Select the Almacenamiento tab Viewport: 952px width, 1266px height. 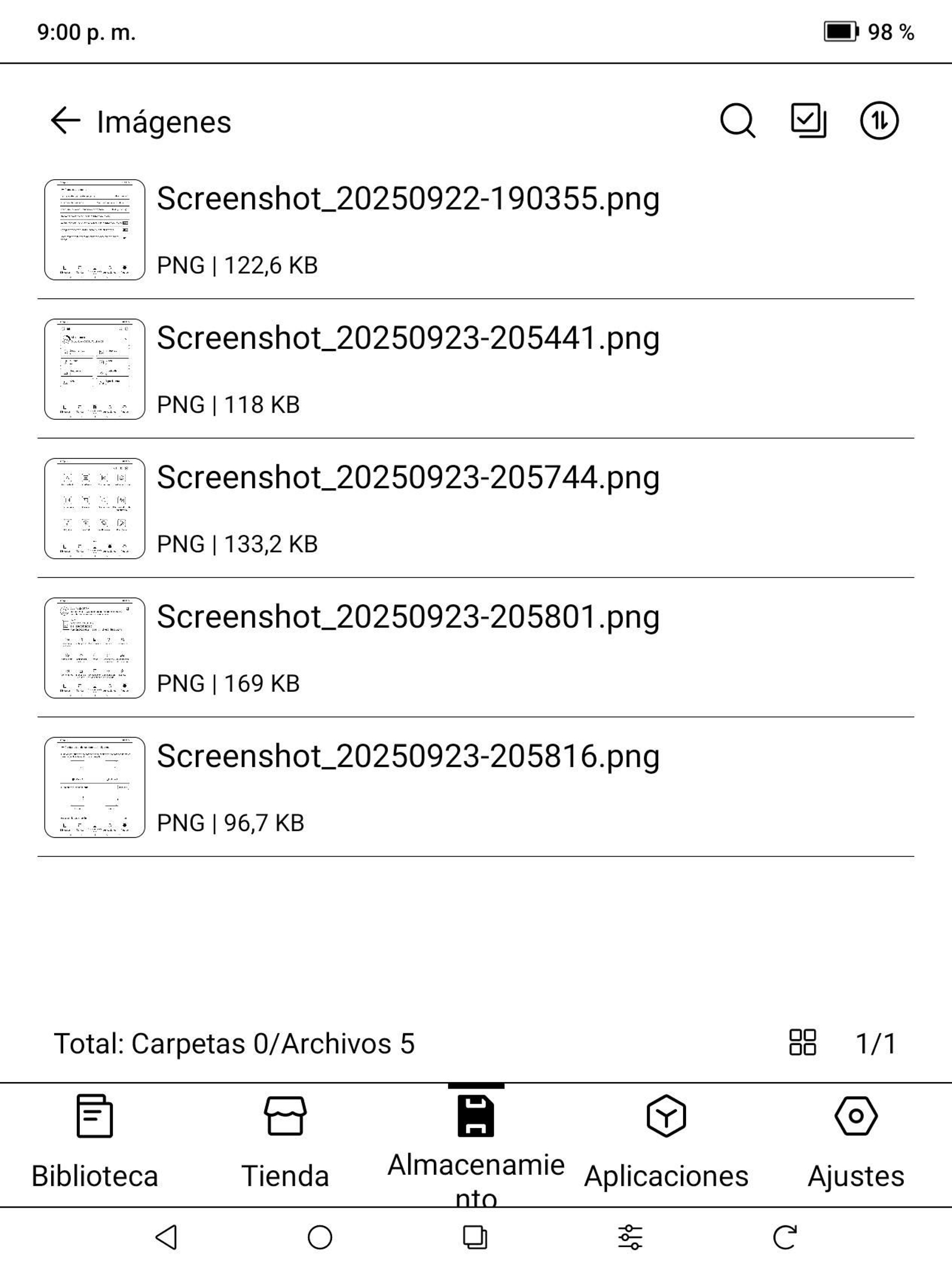point(476,1143)
